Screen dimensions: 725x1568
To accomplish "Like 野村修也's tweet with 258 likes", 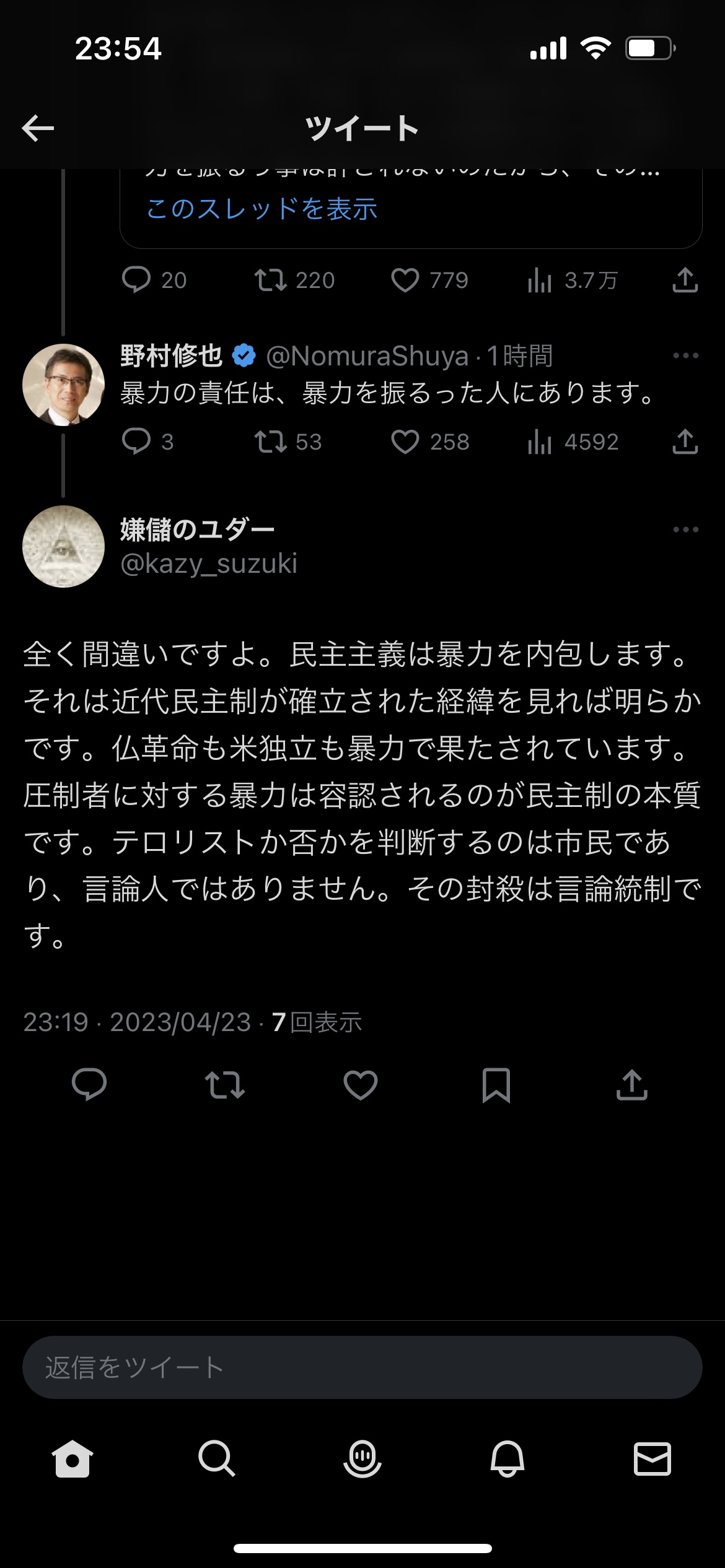I will pyautogui.click(x=405, y=442).
